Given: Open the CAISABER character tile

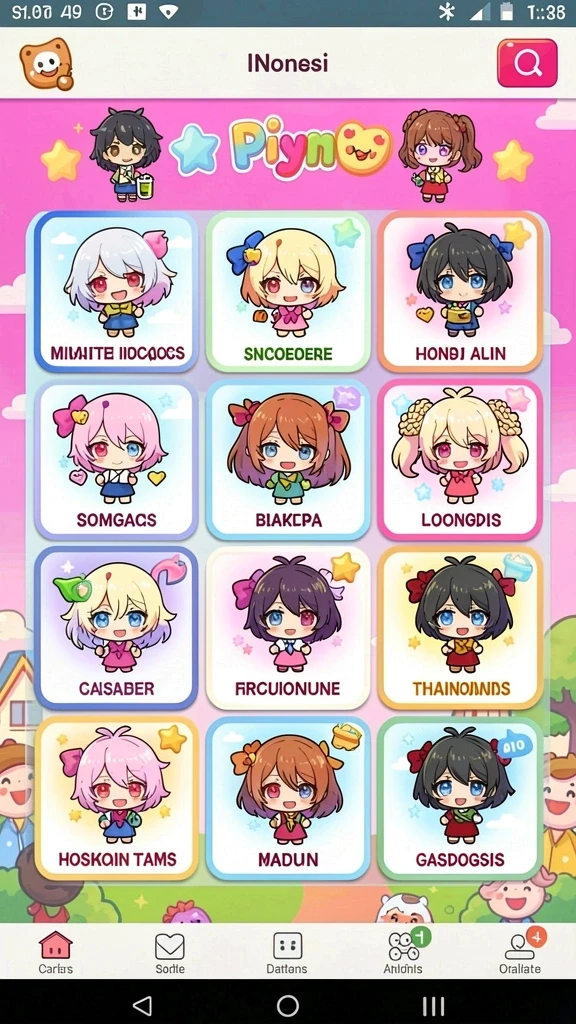Looking at the screenshot, I should (x=116, y=628).
